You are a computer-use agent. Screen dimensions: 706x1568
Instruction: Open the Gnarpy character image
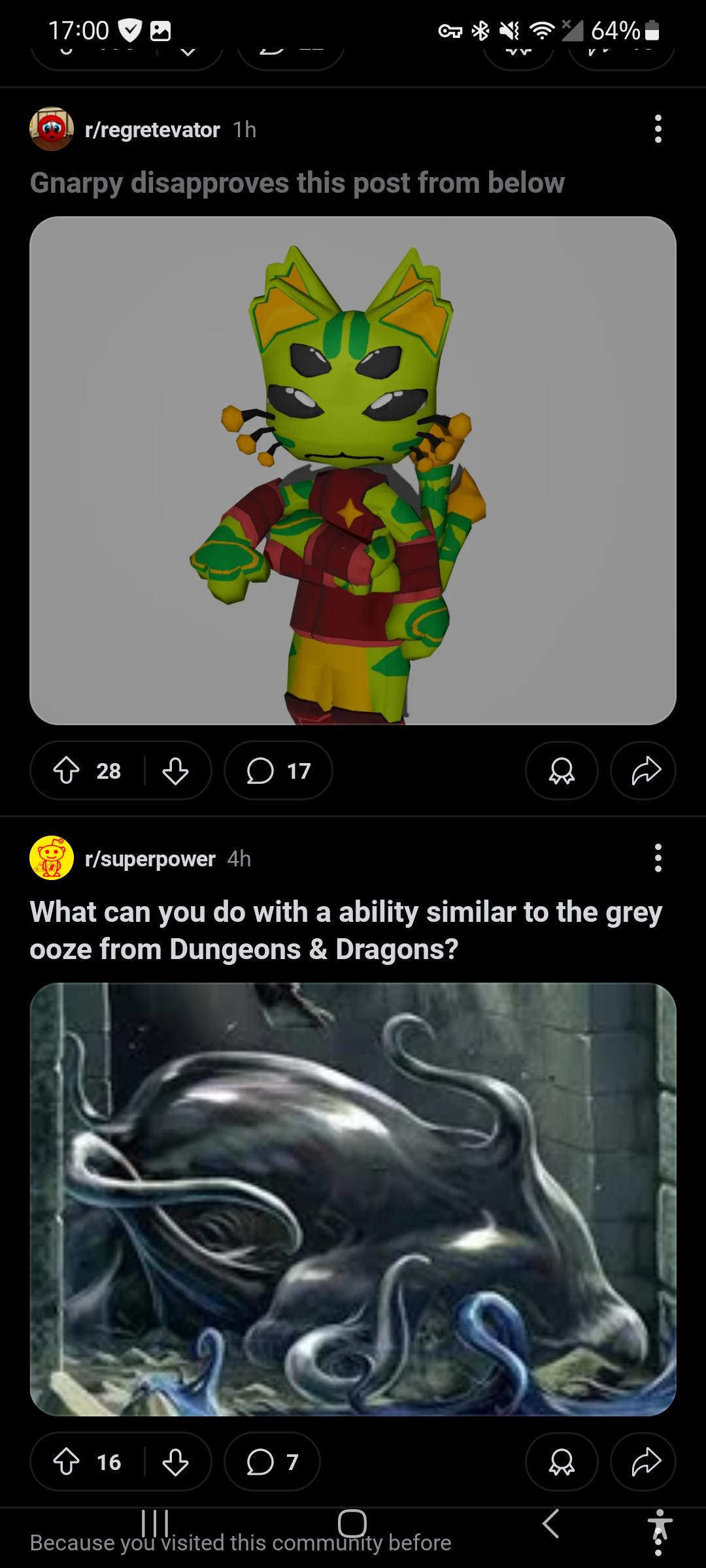(353, 470)
